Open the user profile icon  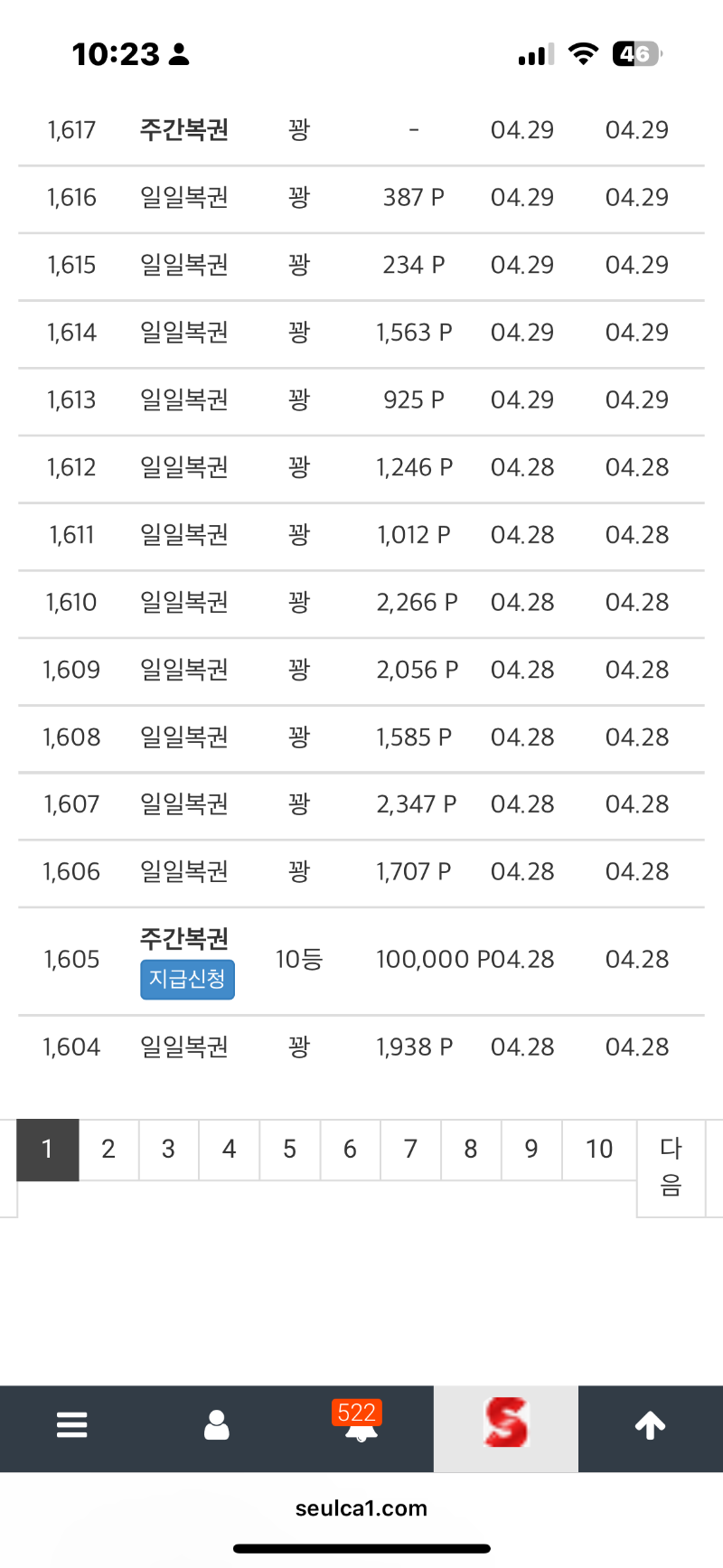(217, 1425)
